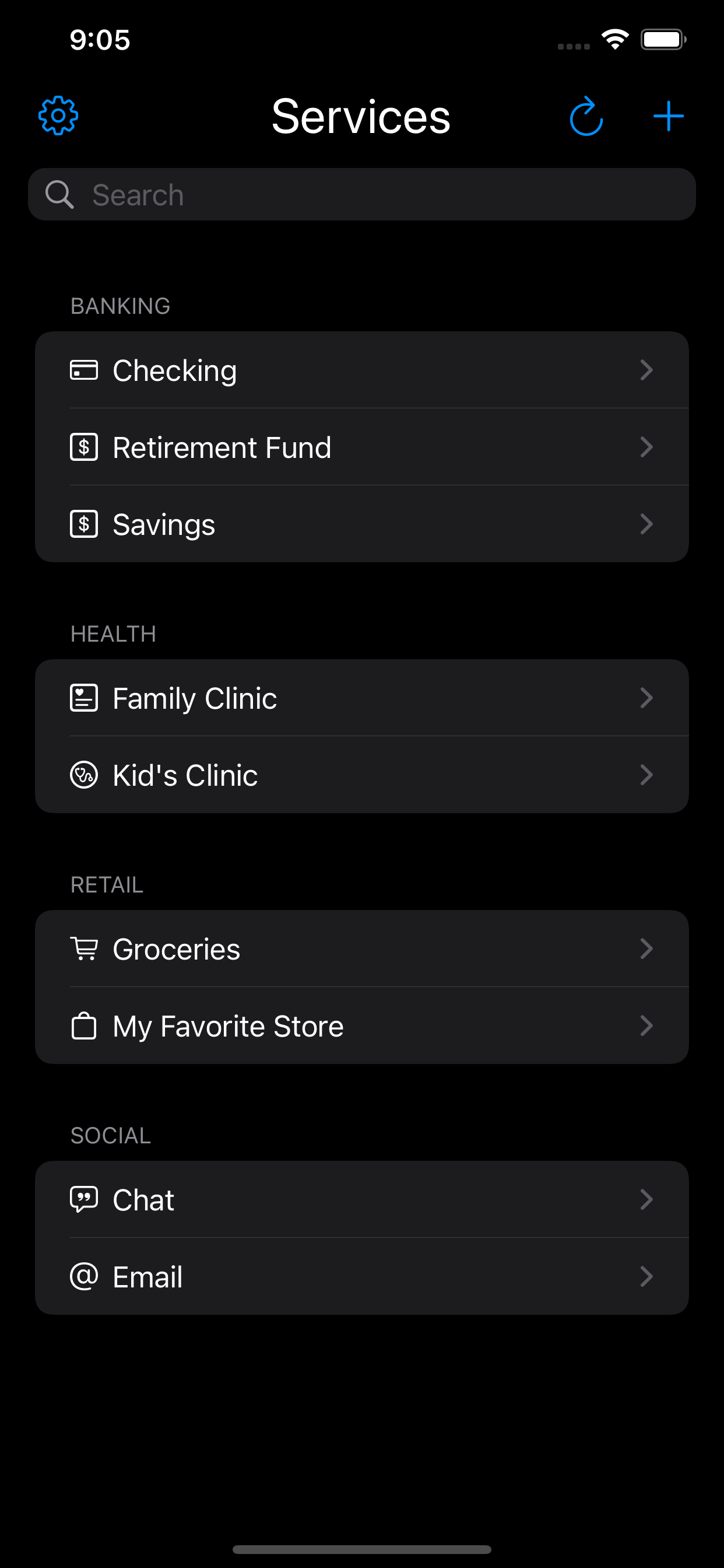Click the health card icon for Family Clinic
Viewport: 724px width, 1568px height.
pos(84,698)
